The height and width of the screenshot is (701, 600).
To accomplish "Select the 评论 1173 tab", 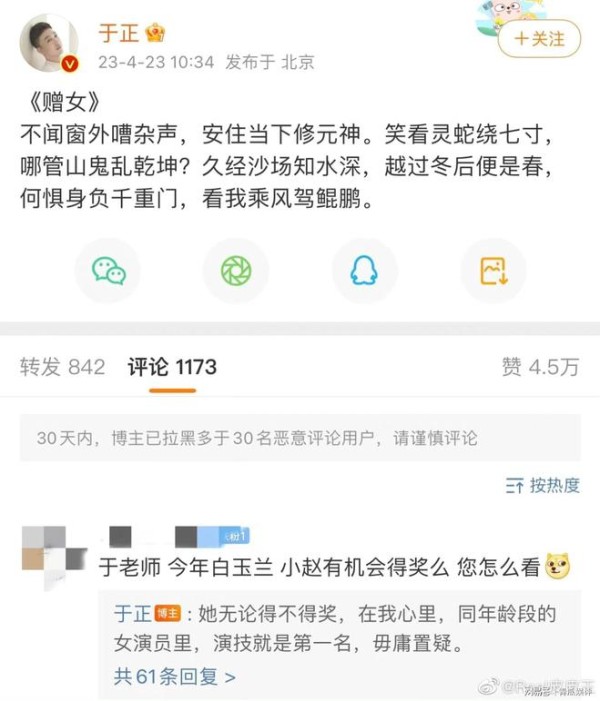I will point(172,367).
